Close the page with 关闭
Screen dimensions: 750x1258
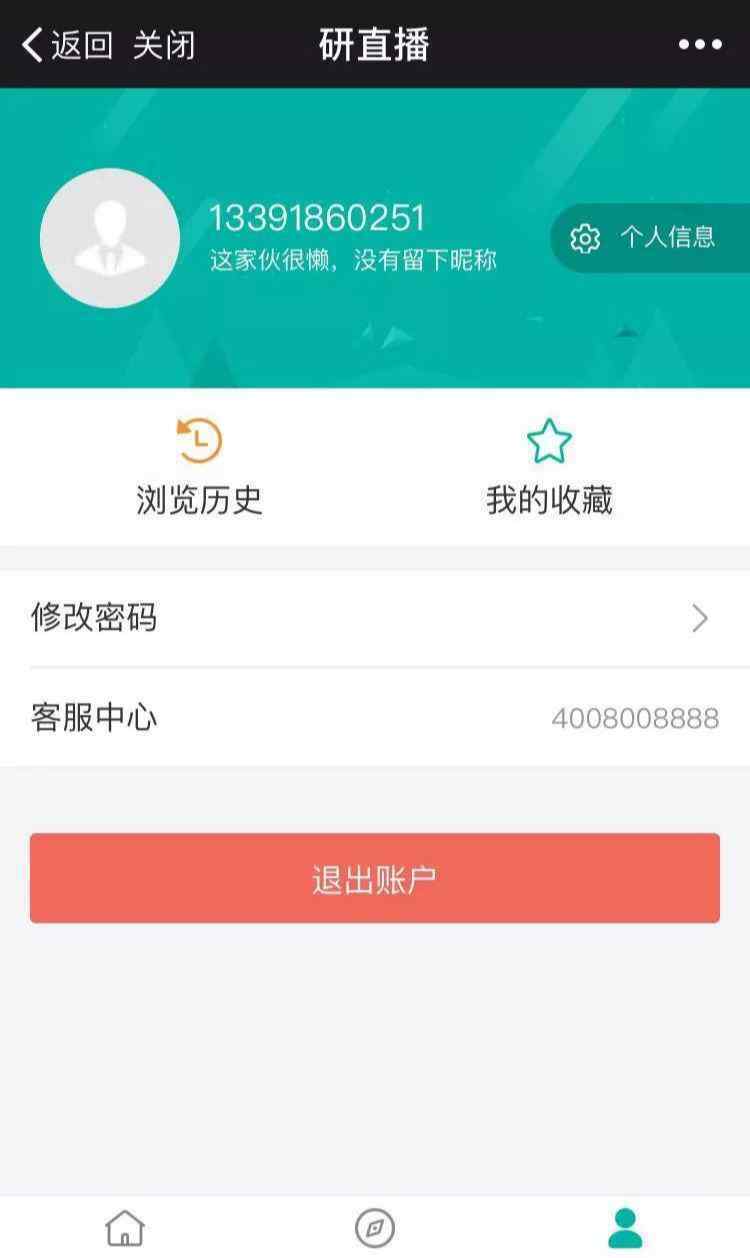coord(164,45)
